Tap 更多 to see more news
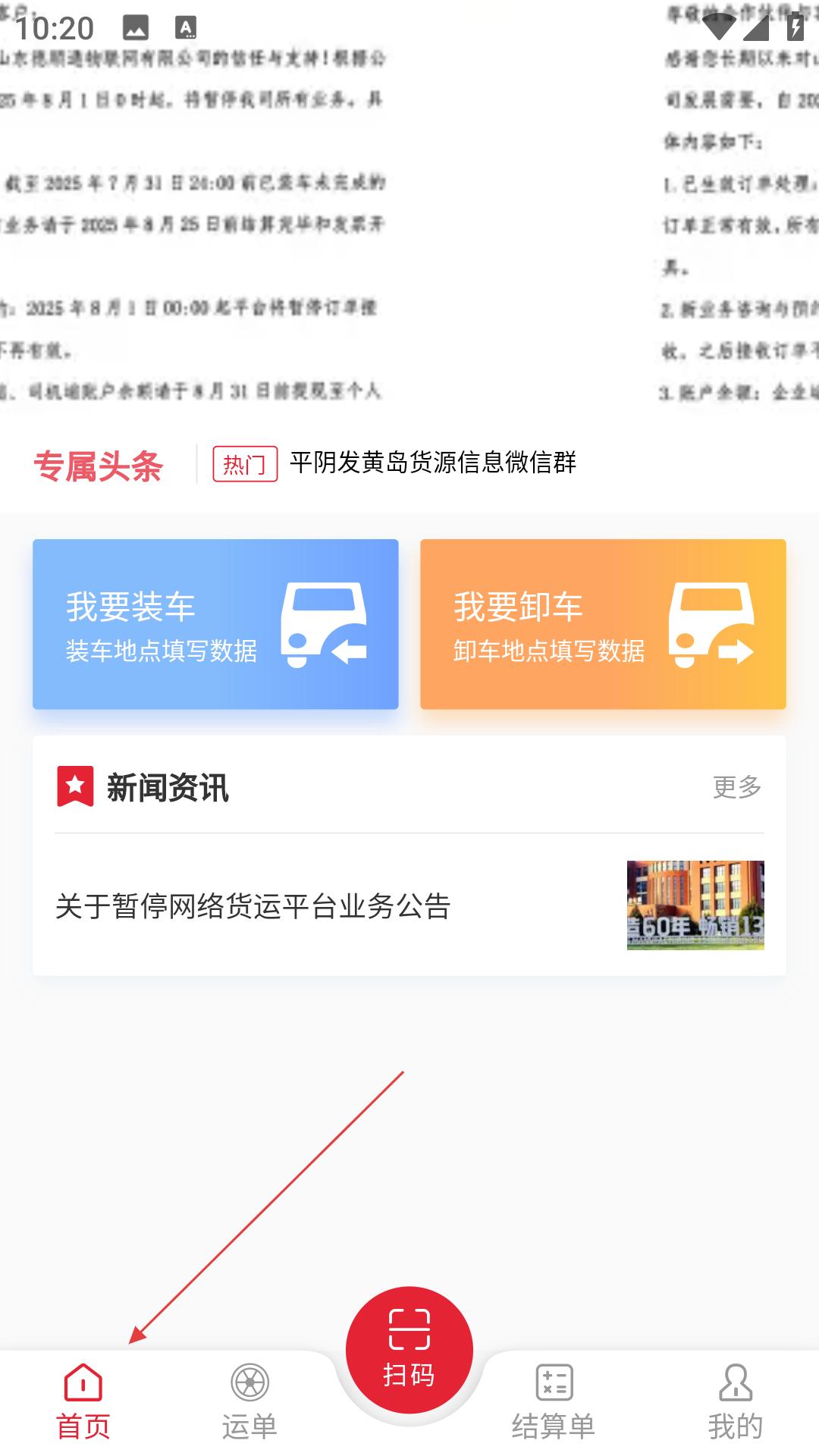The height and width of the screenshot is (1456, 819). click(736, 787)
